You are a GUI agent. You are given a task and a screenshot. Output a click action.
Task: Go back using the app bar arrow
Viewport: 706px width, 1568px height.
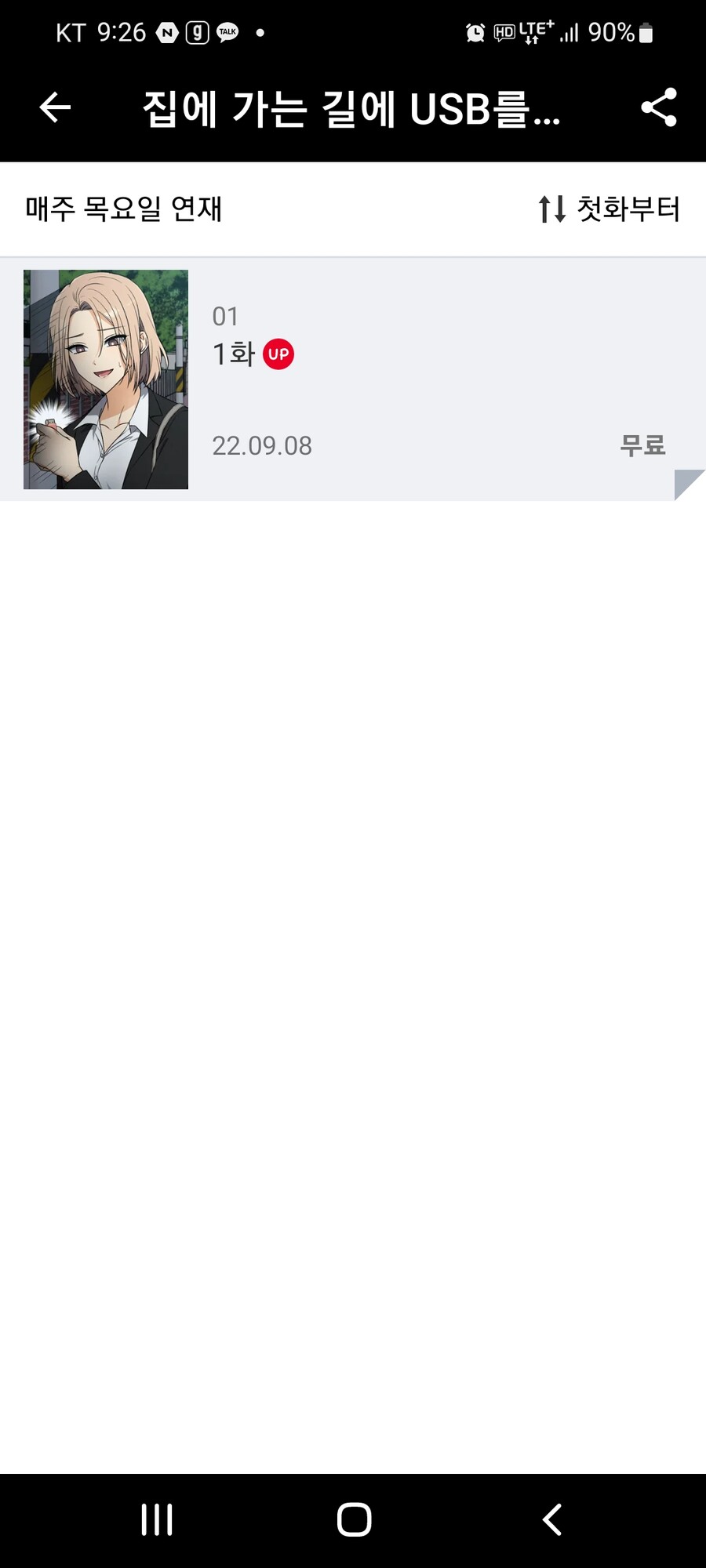(55, 107)
